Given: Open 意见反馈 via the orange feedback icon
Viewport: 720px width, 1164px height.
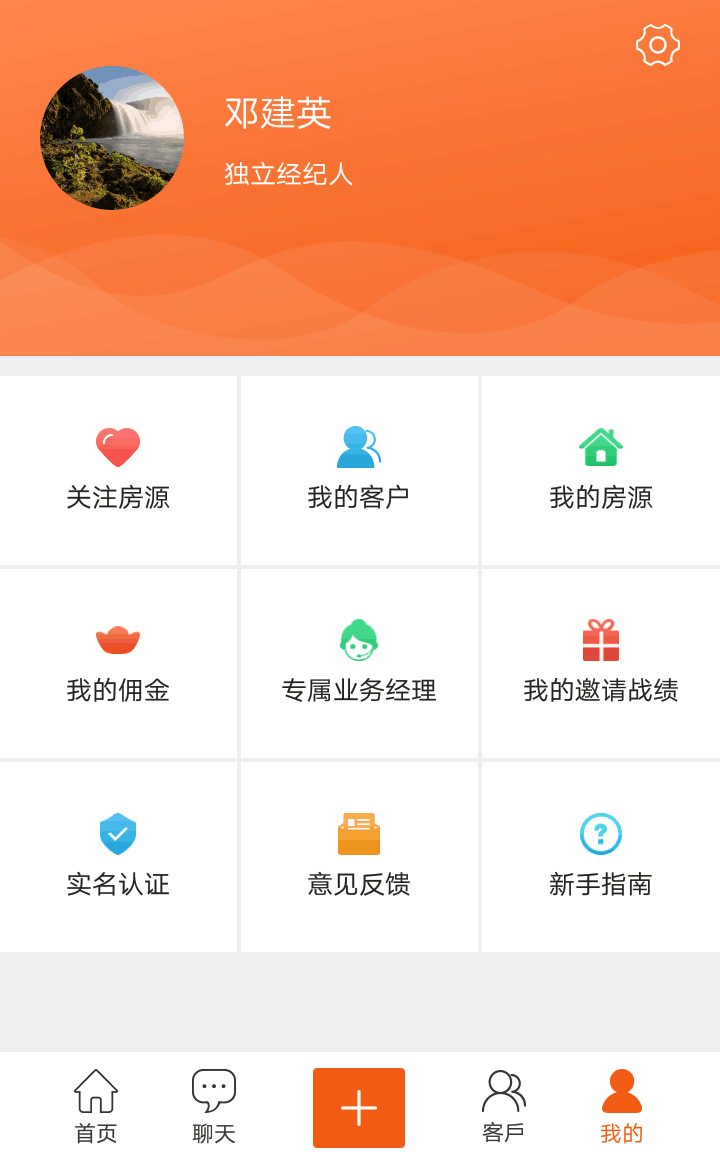Looking at the screenshot, I should coord(358,831).
